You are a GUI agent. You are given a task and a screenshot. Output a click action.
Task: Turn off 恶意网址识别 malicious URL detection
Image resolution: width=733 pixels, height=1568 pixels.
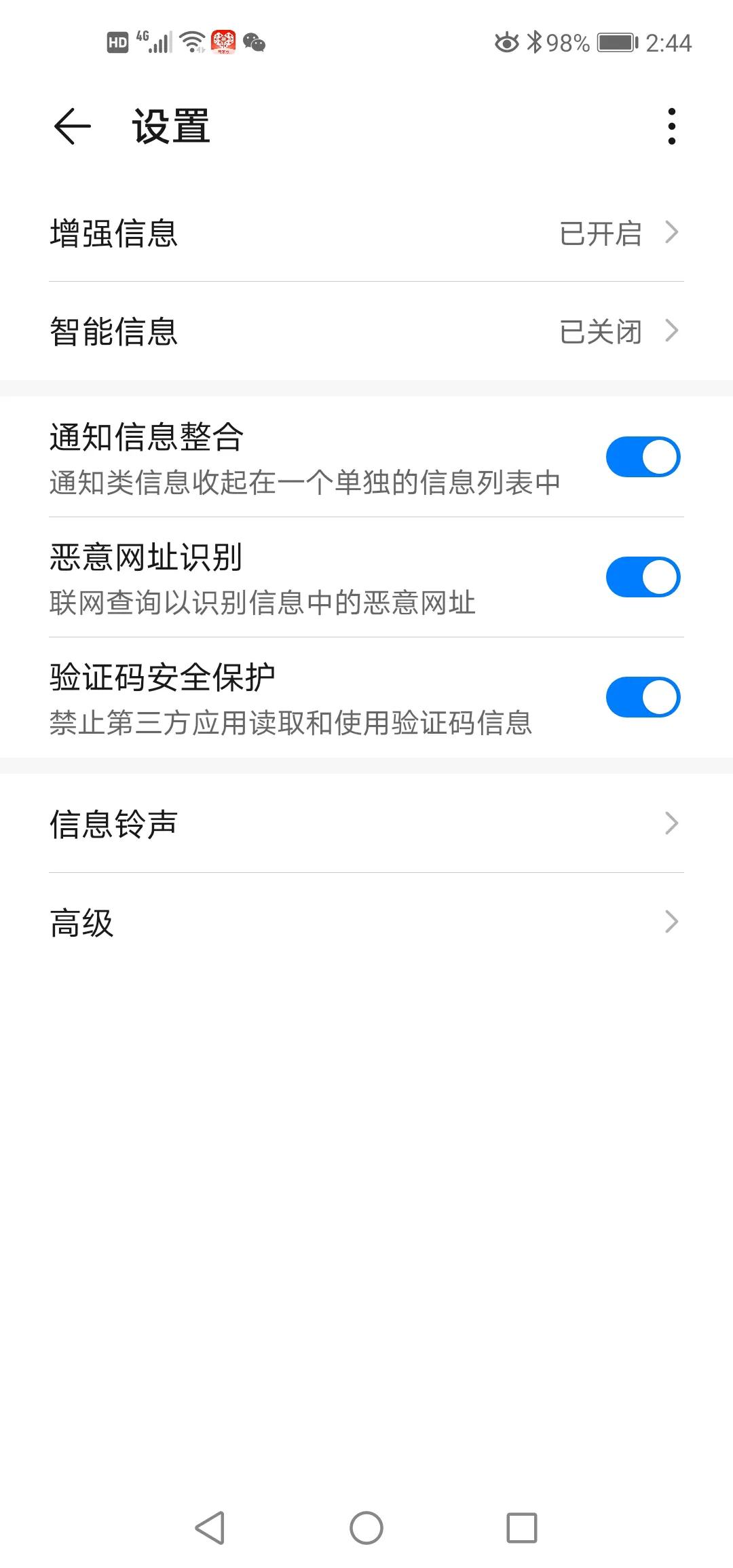point(642,576)
